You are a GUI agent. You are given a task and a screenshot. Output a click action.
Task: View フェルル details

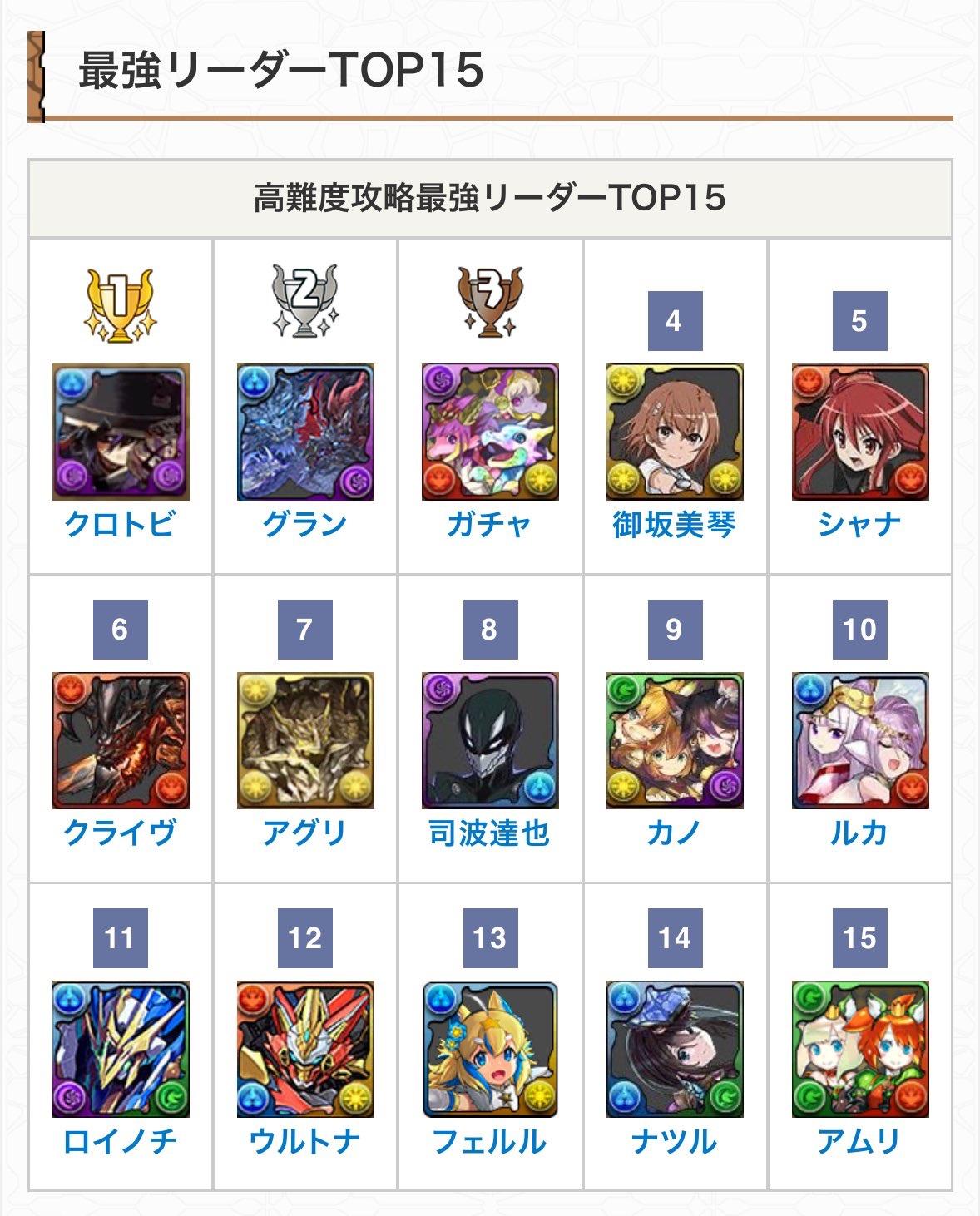(x=489, y=1141)
